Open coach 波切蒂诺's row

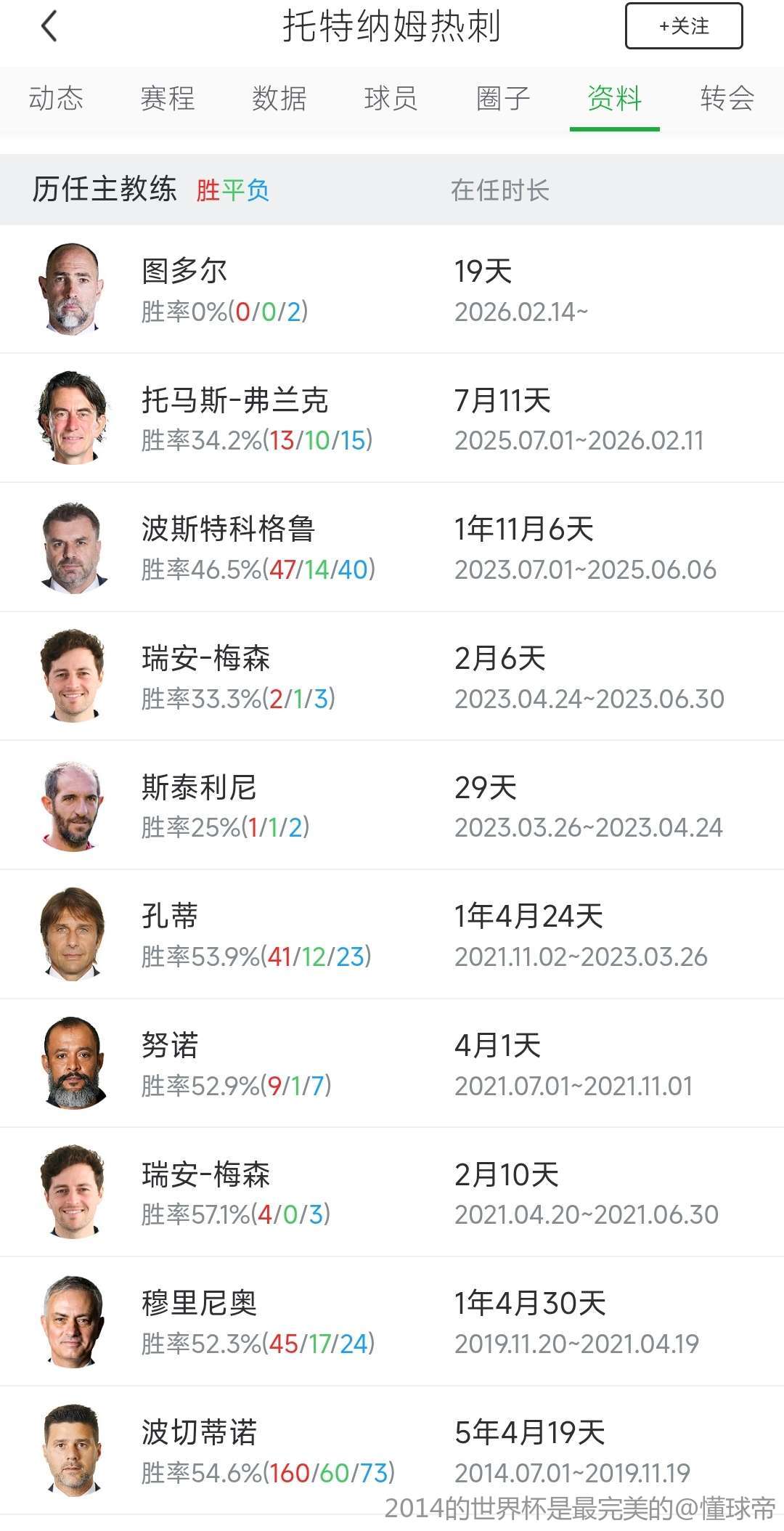tap(392, 1451)
